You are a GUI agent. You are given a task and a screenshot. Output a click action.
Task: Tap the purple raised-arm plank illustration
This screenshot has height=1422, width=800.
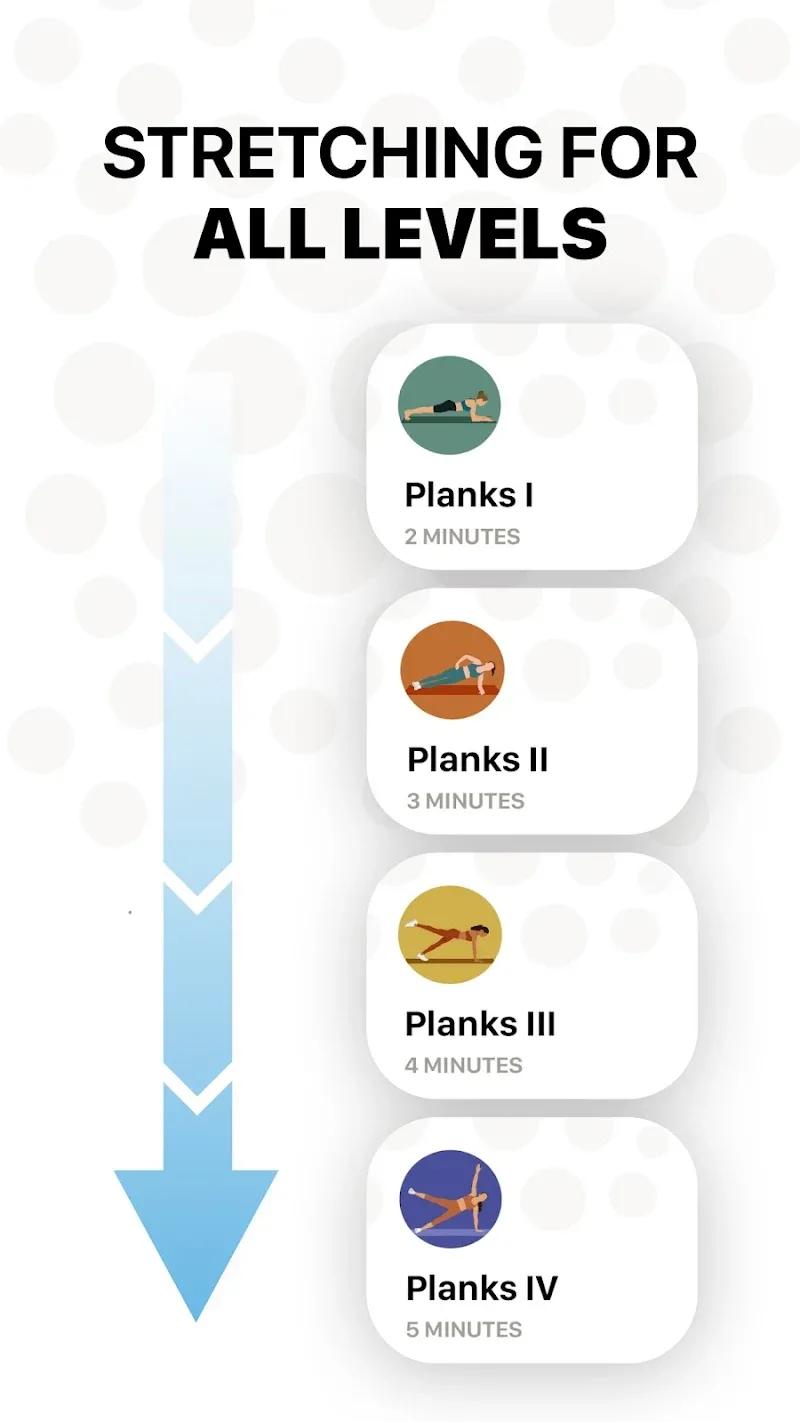[450, 1200]
